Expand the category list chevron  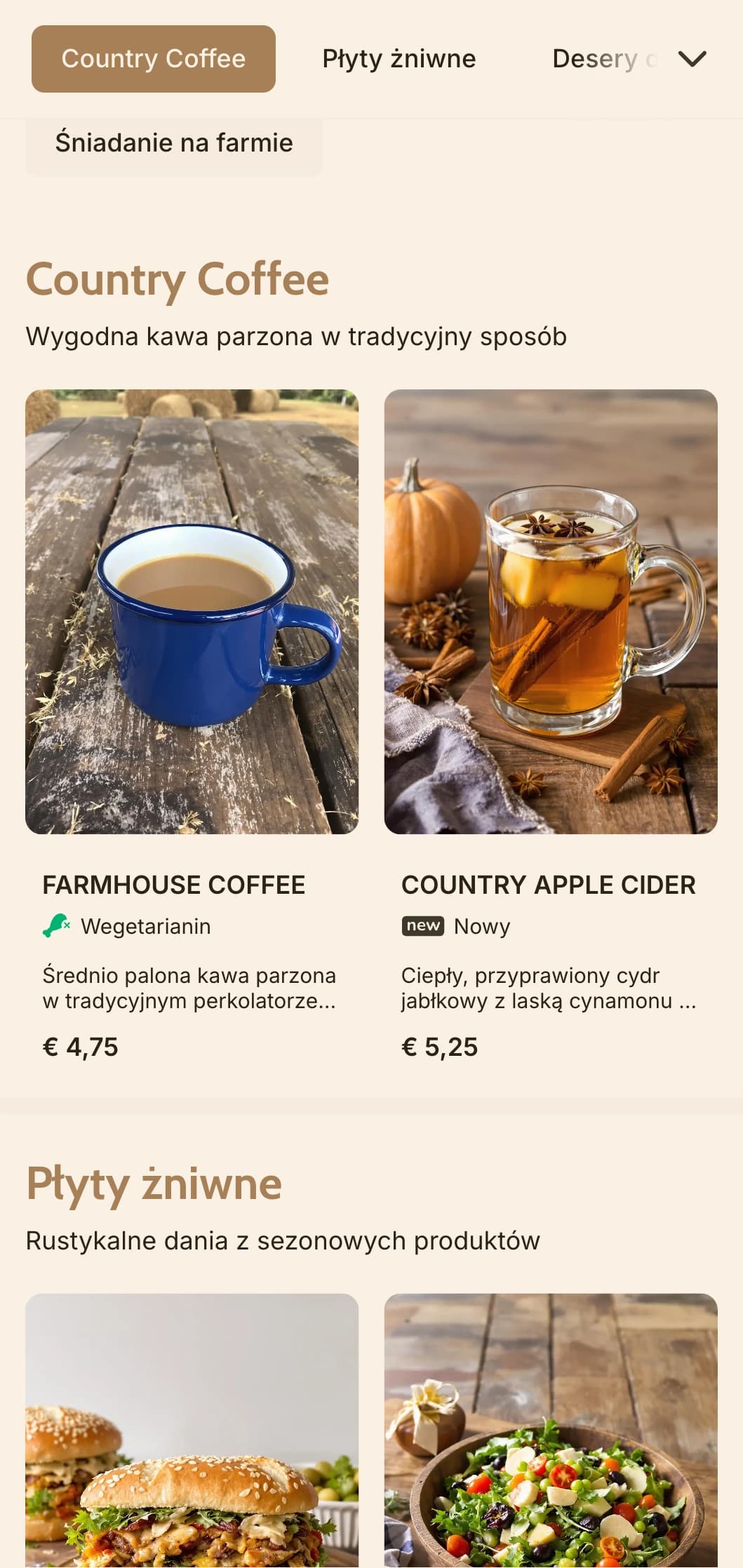[x=692, y=59]
